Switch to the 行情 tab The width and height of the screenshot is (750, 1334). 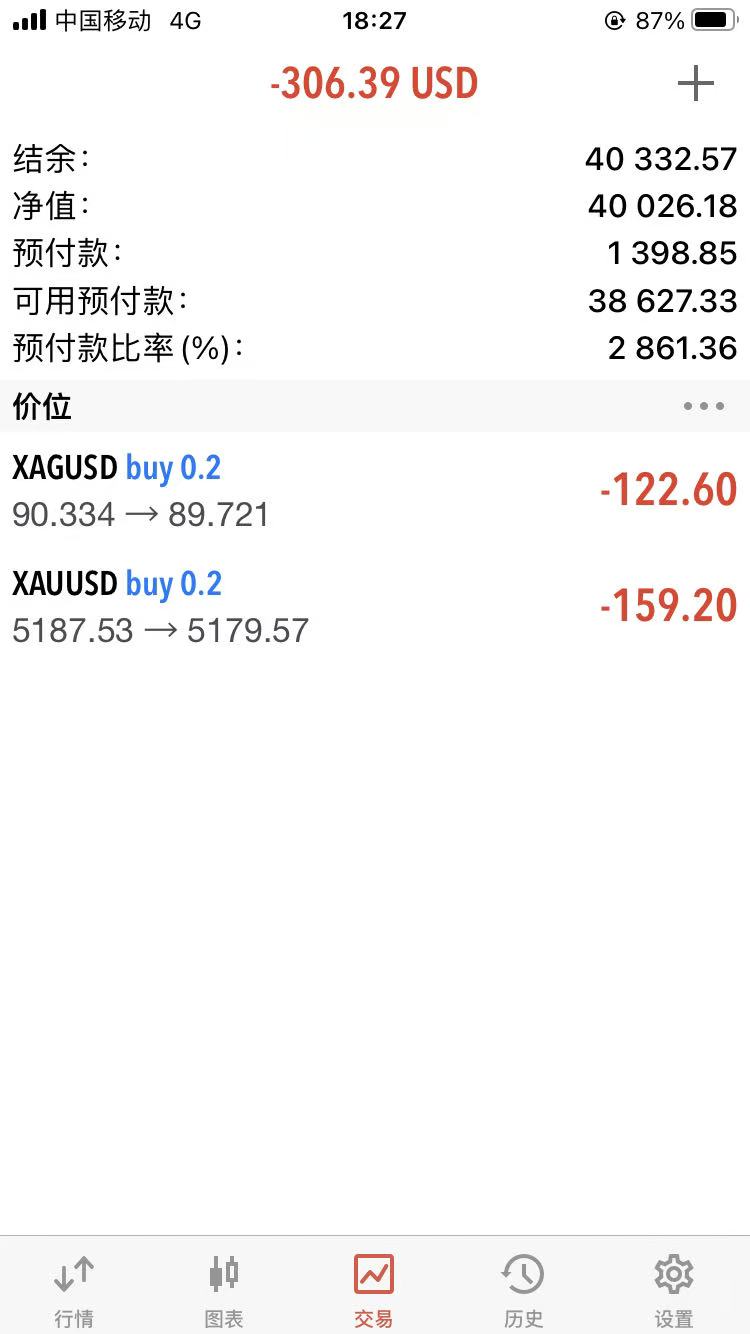pos(74,1288)
